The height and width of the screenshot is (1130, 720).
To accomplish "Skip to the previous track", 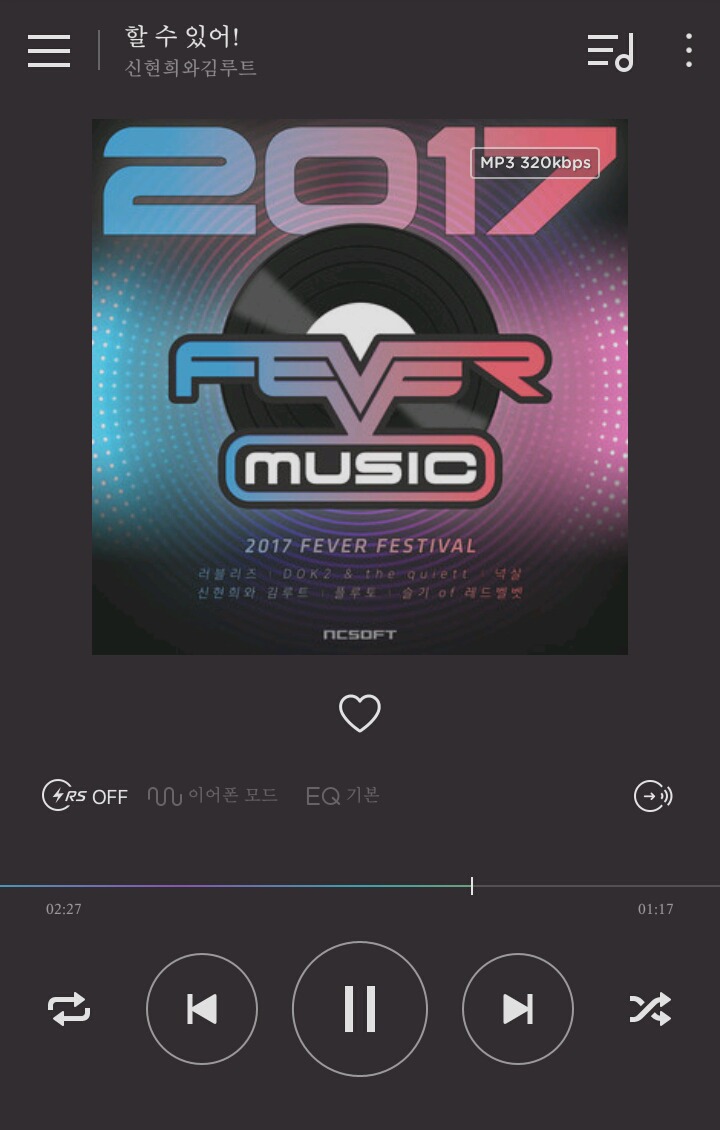I will (202, 1009).
